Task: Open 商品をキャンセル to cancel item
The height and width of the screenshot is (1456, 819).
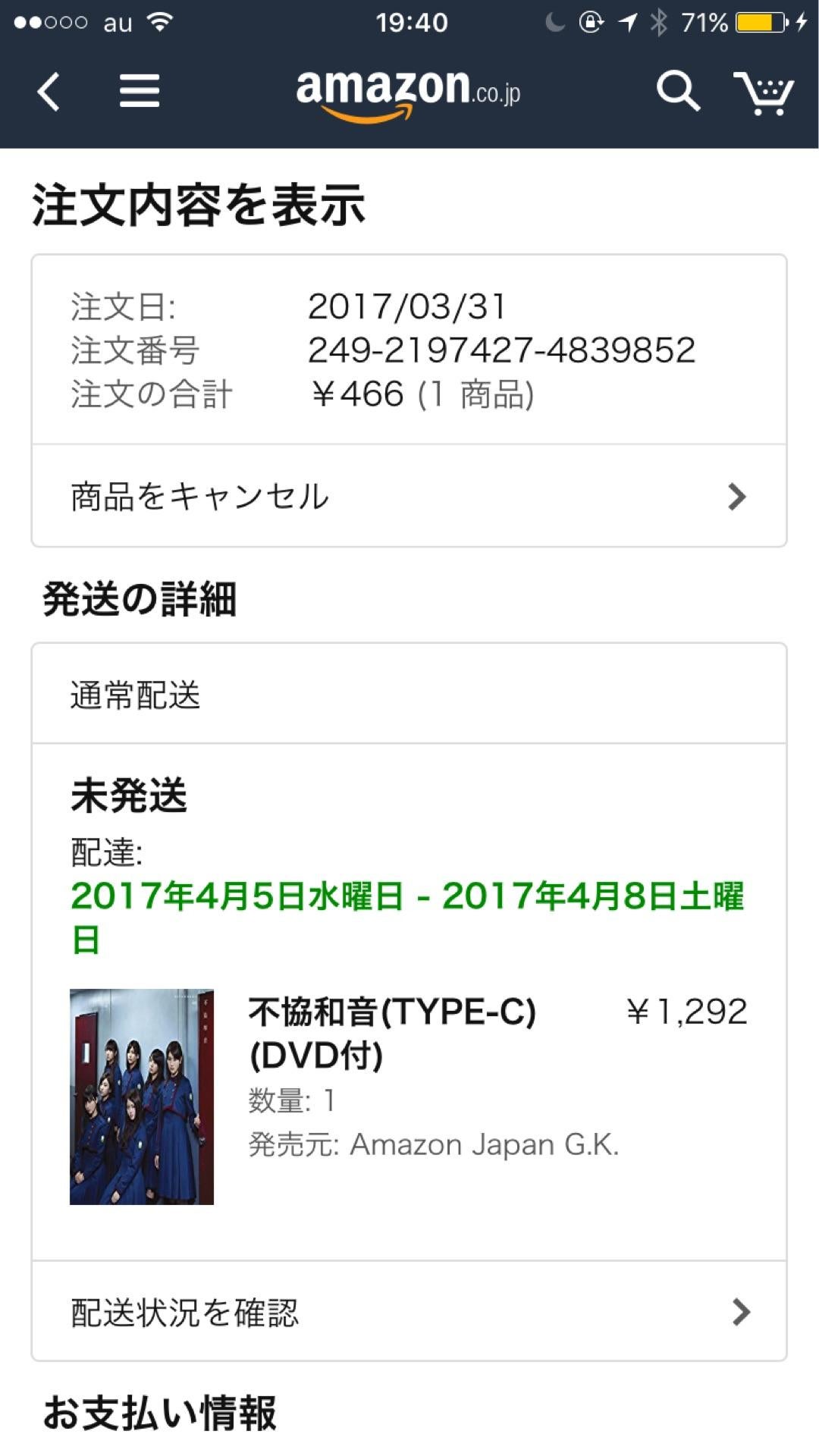Action: [x=409, y=496]
